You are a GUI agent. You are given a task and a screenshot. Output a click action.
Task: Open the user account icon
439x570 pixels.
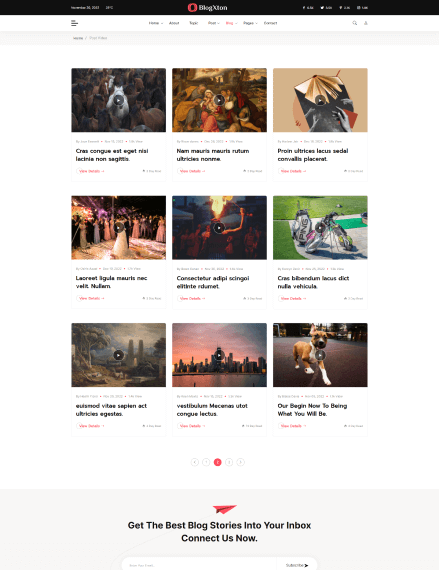(366, 23)
